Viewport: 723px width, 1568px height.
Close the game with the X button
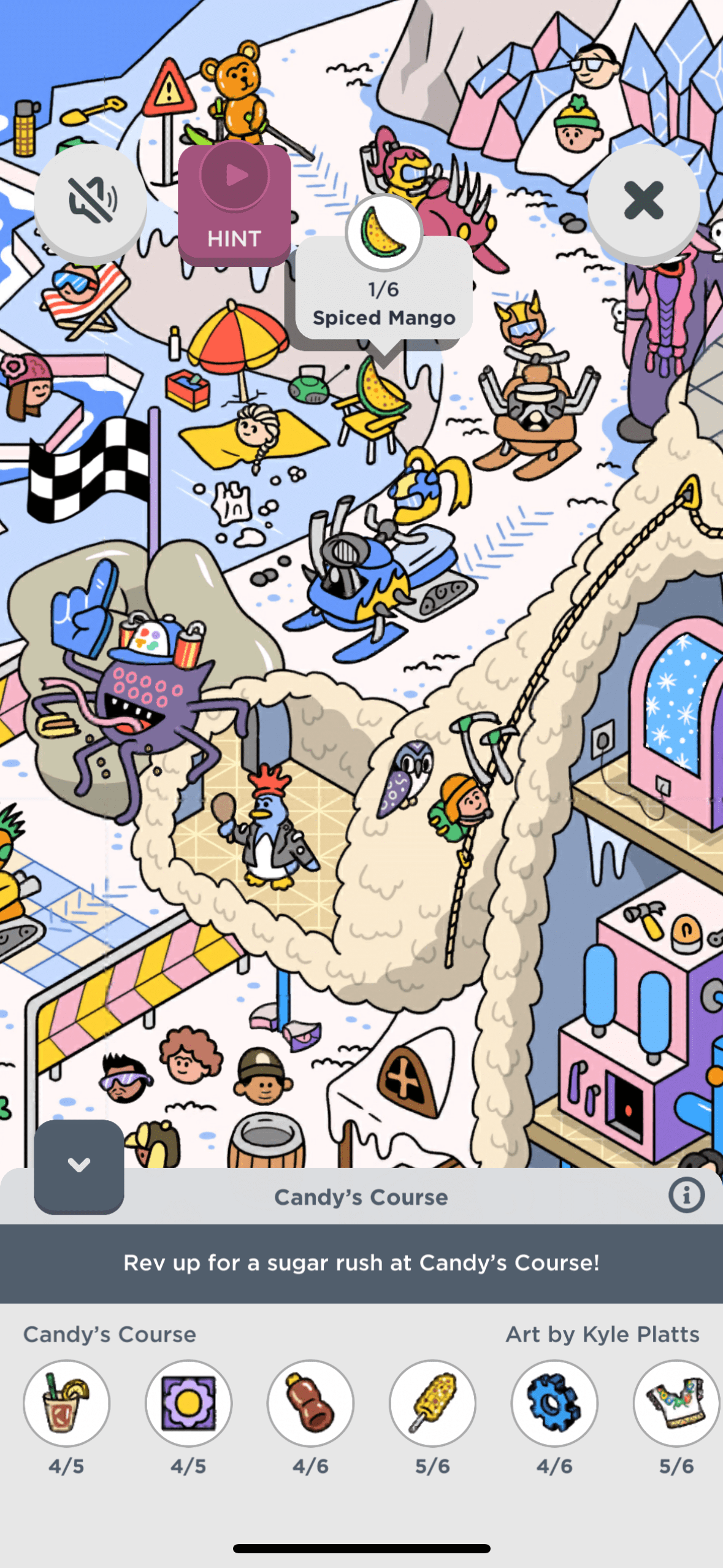click(x=643, y=201)
